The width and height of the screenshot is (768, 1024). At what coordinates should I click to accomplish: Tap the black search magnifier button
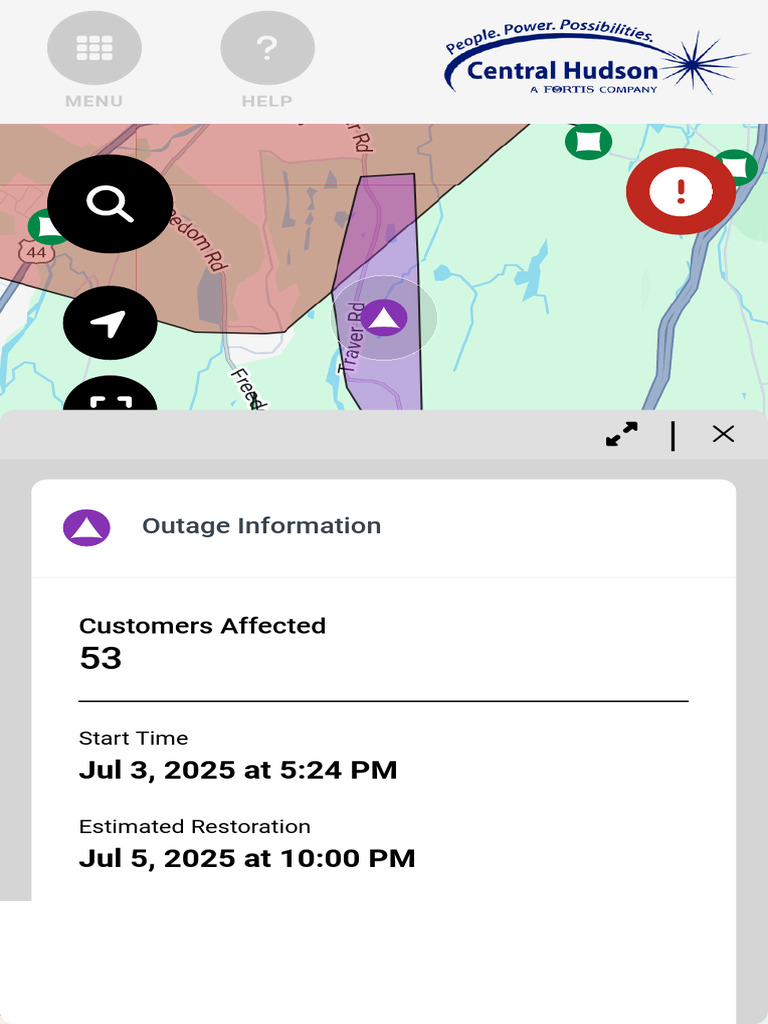(110, 204)
